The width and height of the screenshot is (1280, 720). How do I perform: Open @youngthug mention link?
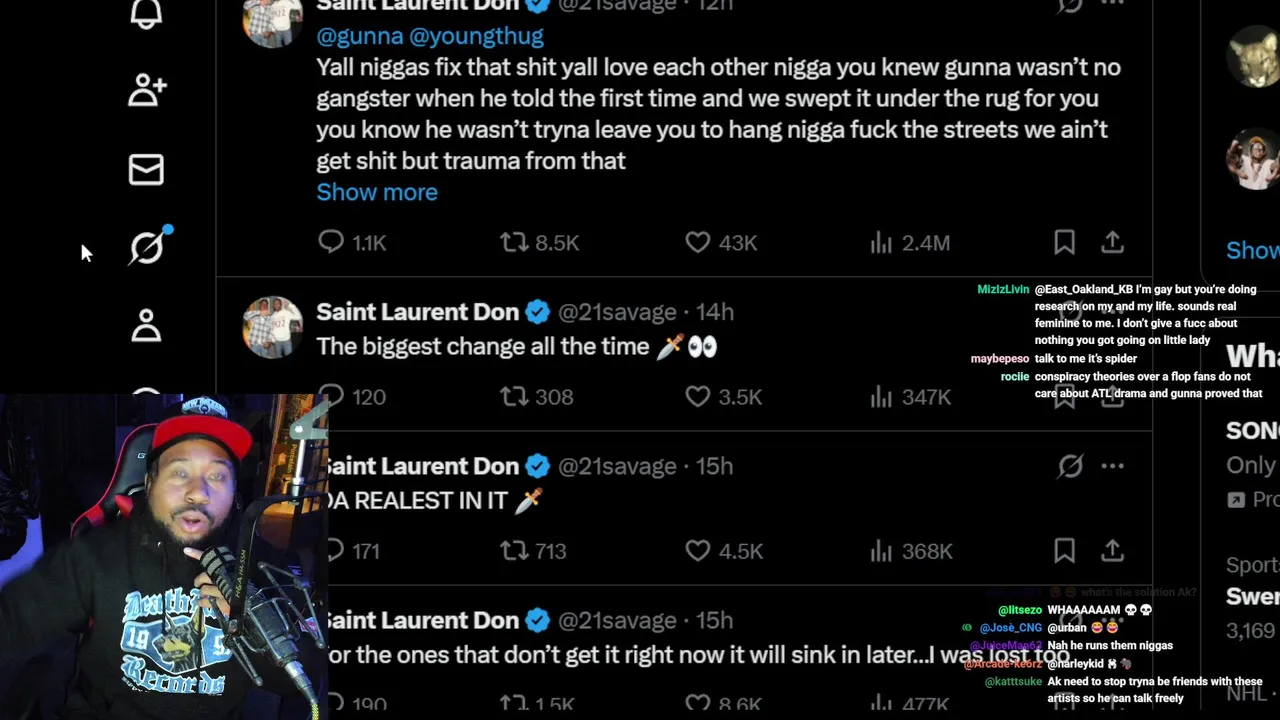(476, 36)
